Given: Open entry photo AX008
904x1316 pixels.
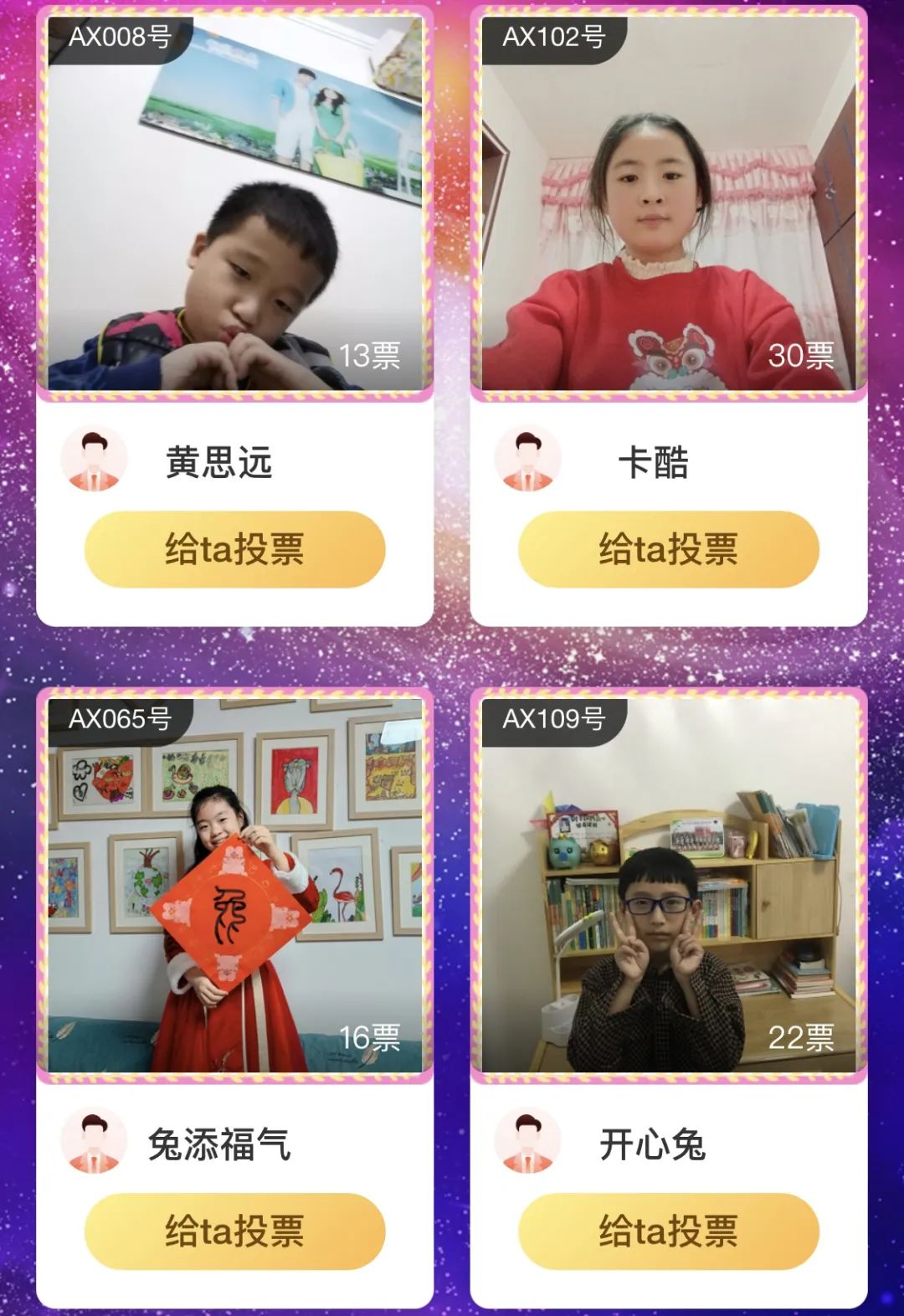Looking at the screenshot, I should [x=234, y=205].
